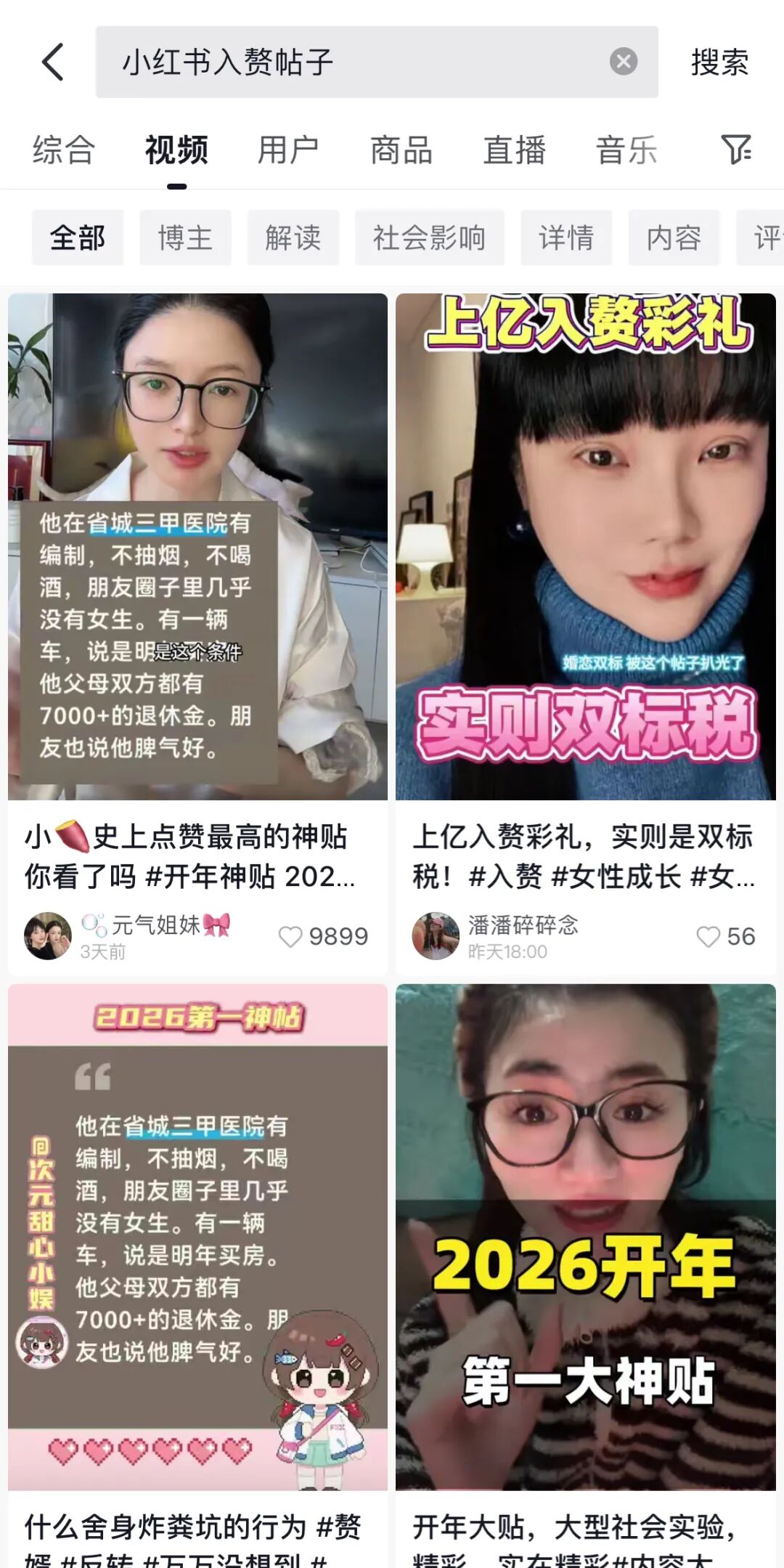Switch to the 综合 tab
The height and width of the screenshot is (1568, 784).
64,150
